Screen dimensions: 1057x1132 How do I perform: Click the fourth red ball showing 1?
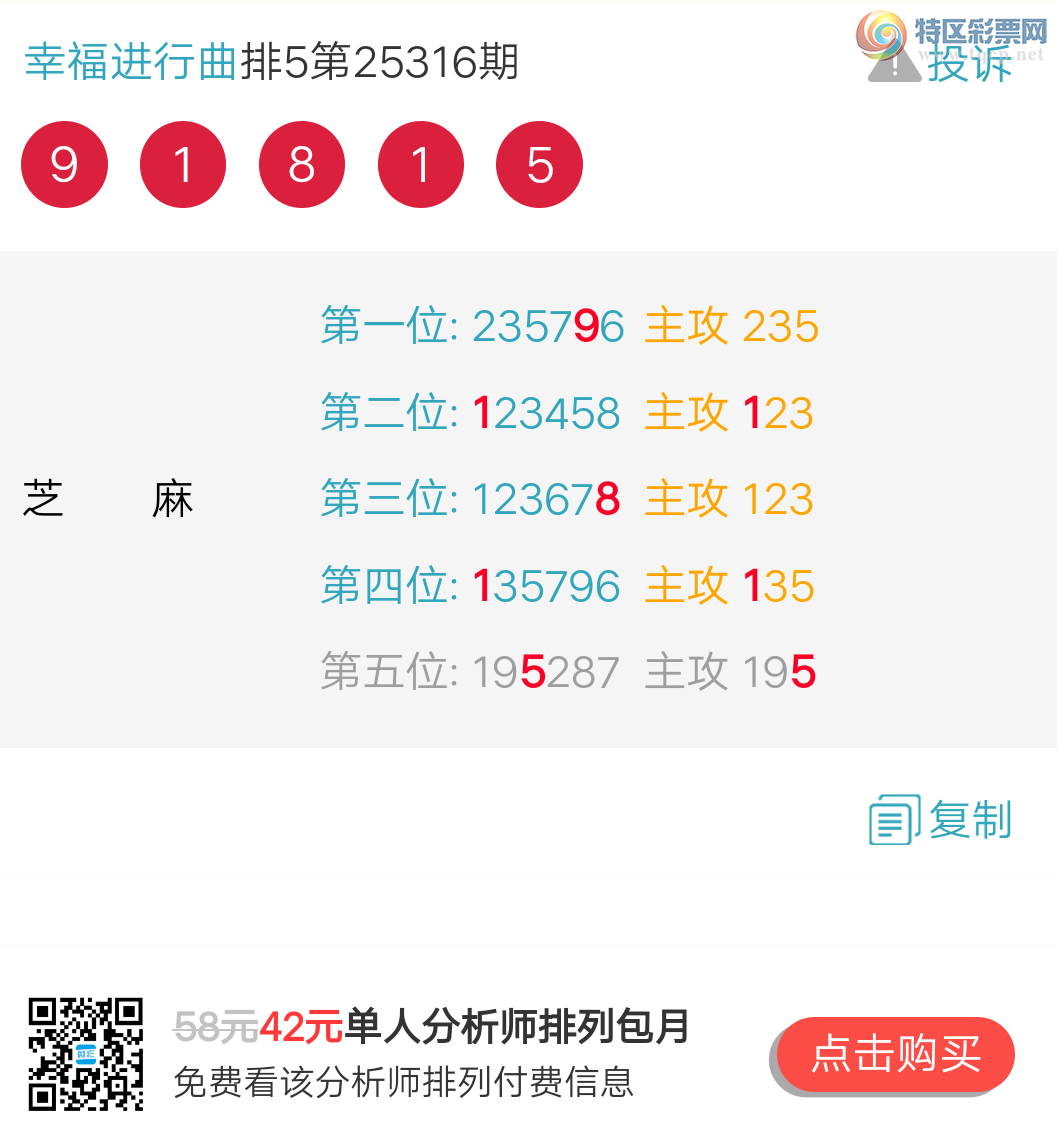click(x=421, y=164)
